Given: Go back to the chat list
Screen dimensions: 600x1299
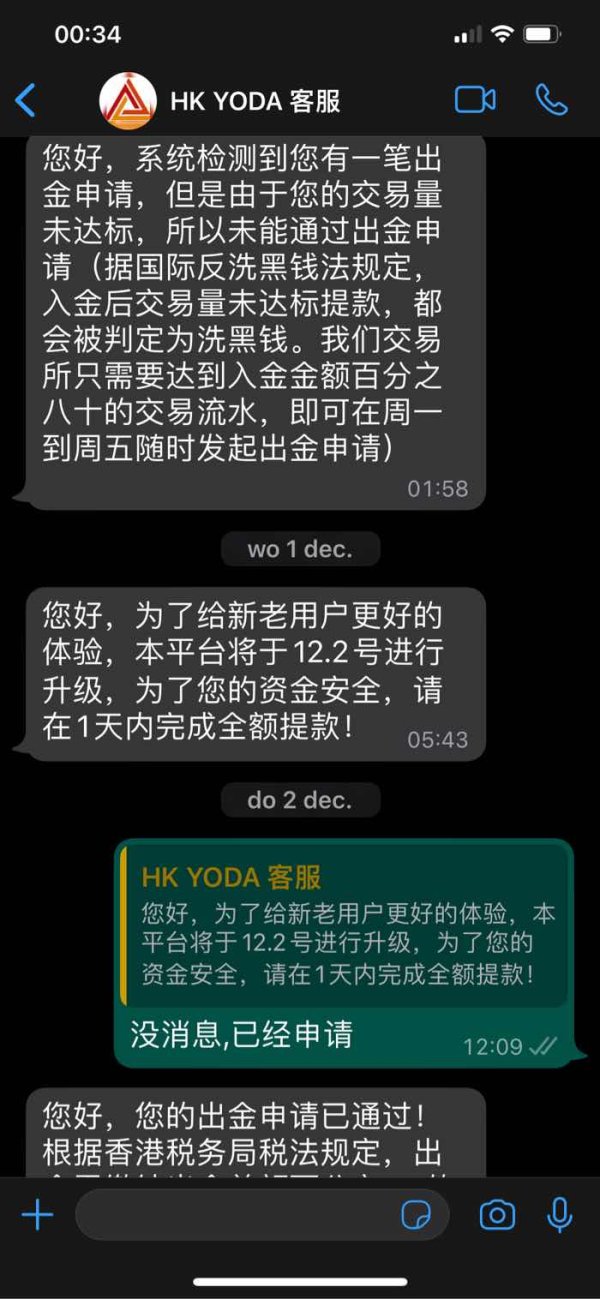Looking at the screenshot, I should (26, 100).
